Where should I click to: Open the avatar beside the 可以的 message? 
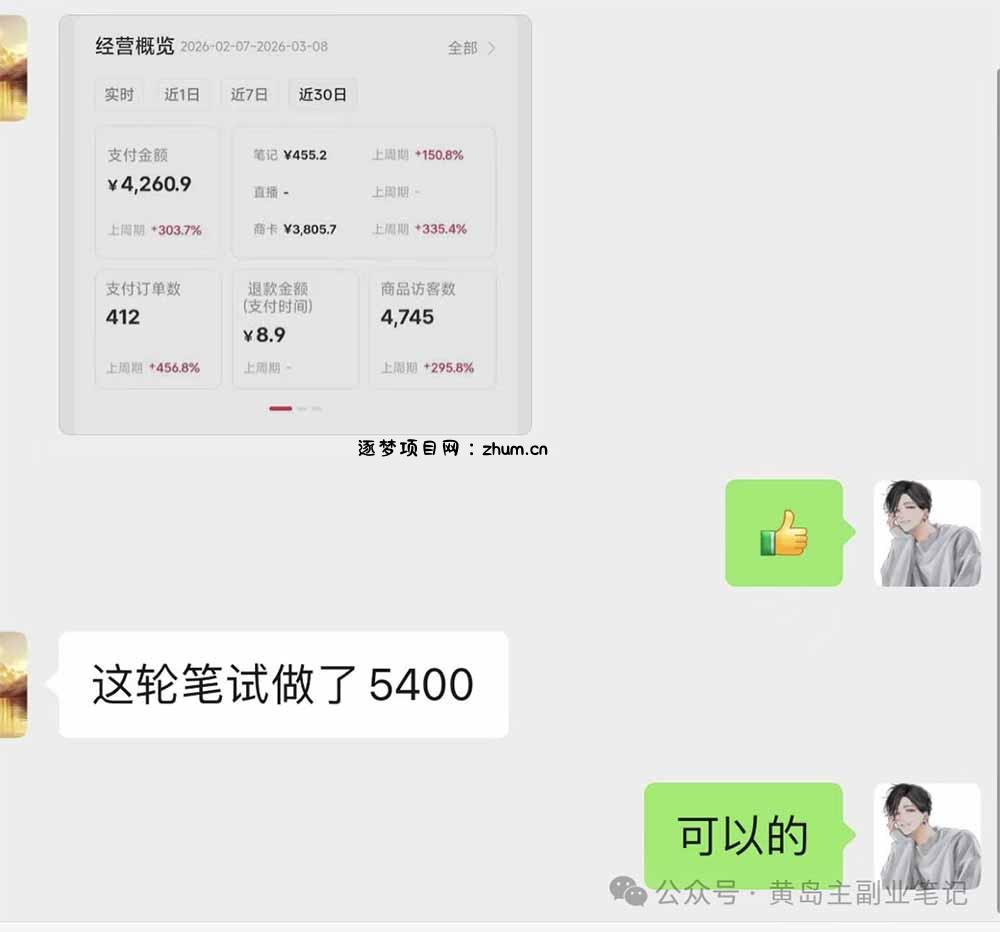tap(927, 836)
